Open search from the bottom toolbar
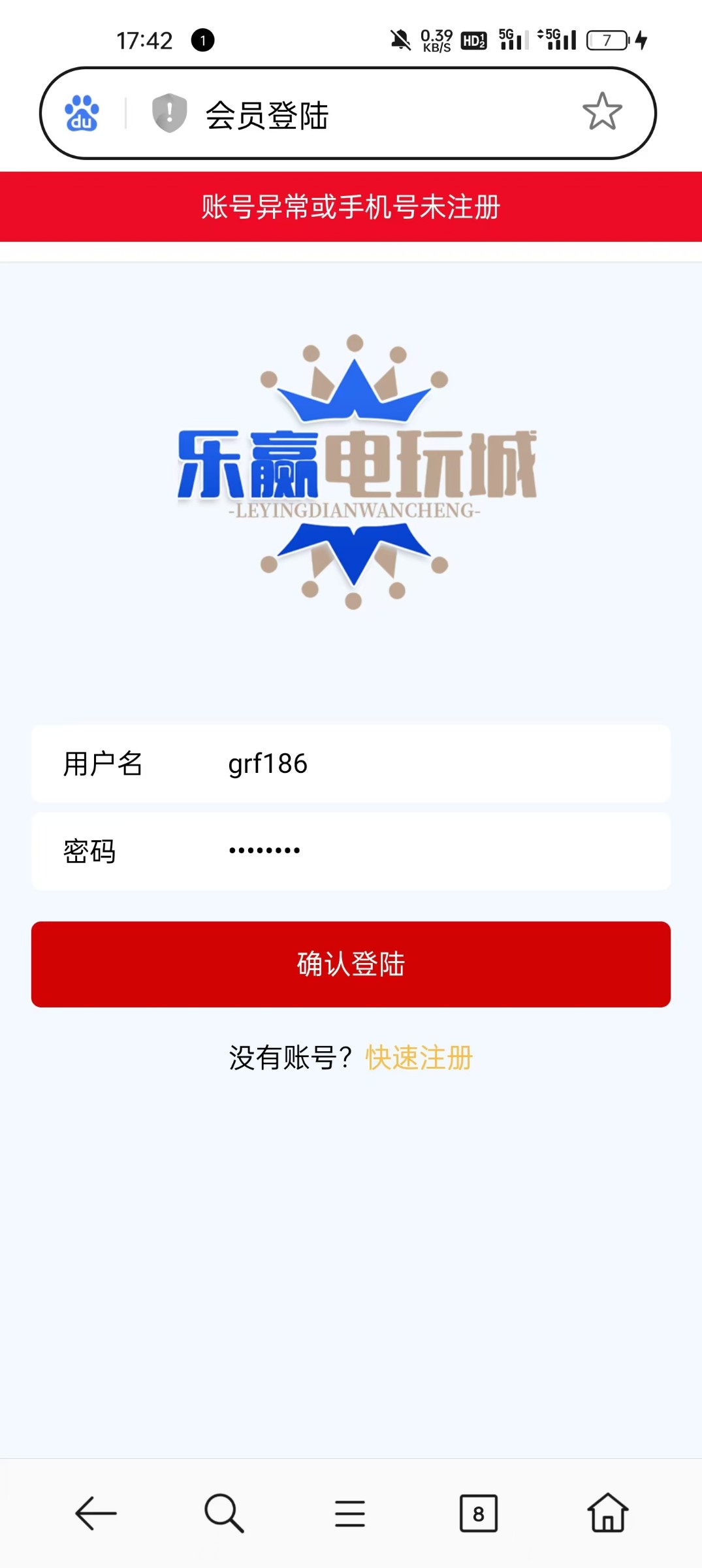The image size is (702, 1568). [x=224, y=1512]
